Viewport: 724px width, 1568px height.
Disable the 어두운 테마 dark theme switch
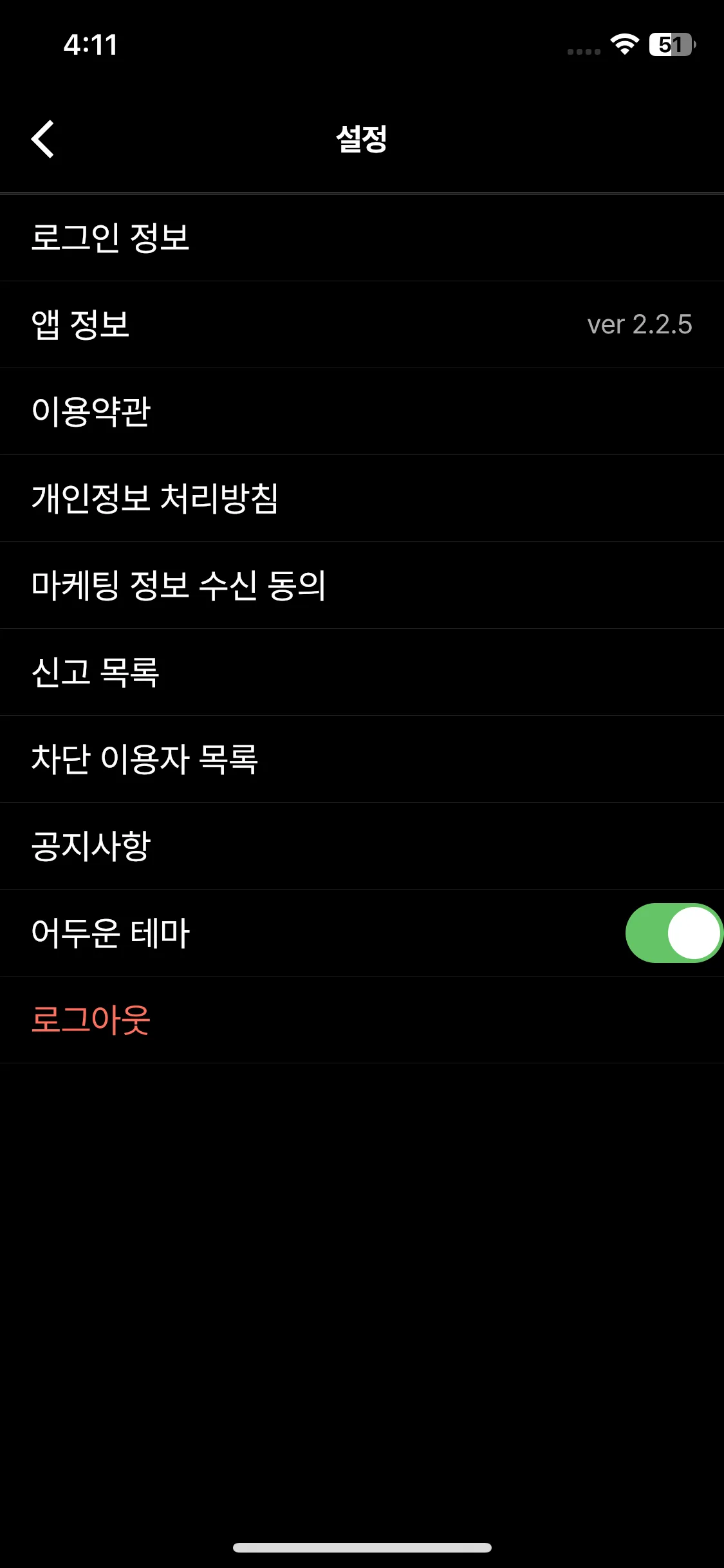[673, 933]
